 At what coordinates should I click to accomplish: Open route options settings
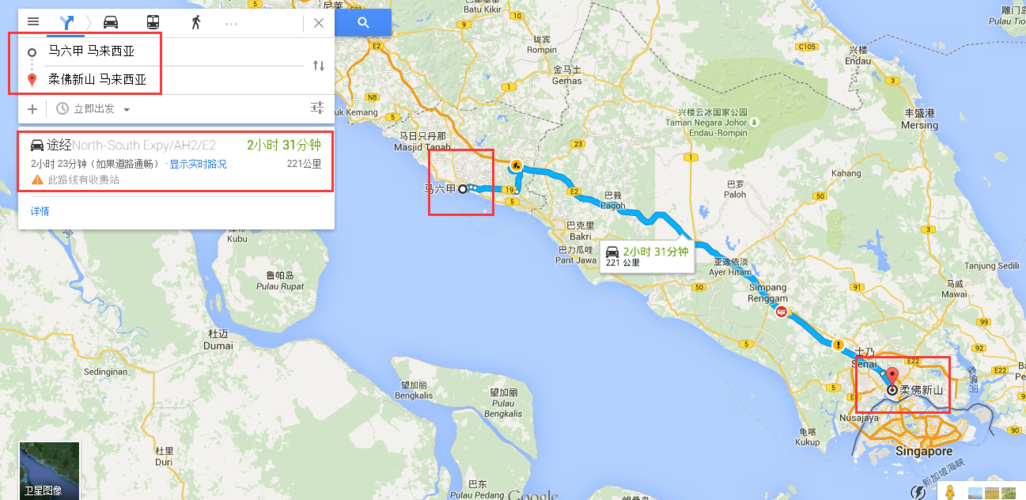pyautogui.click(x=317, y=108)
